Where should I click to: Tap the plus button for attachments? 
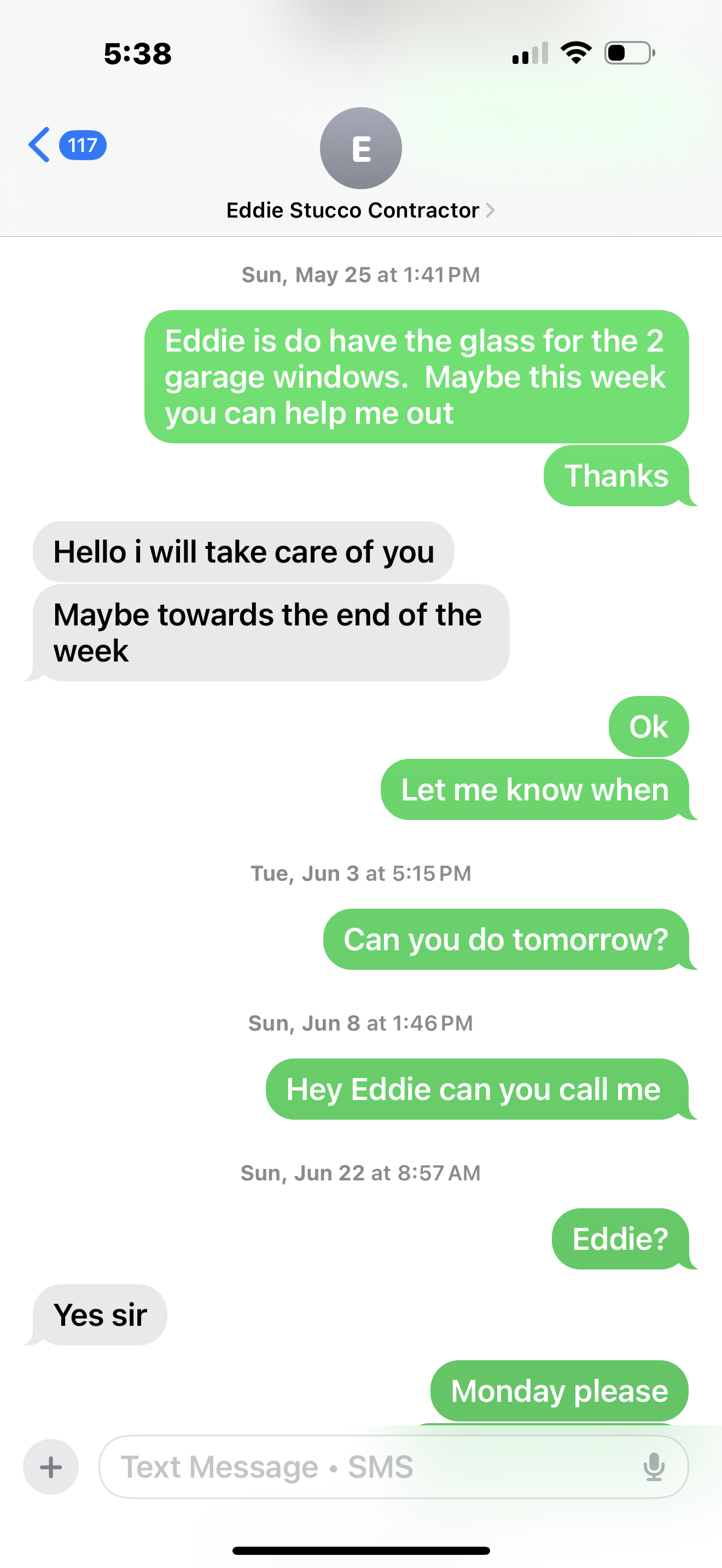[x=51, y=1467]
